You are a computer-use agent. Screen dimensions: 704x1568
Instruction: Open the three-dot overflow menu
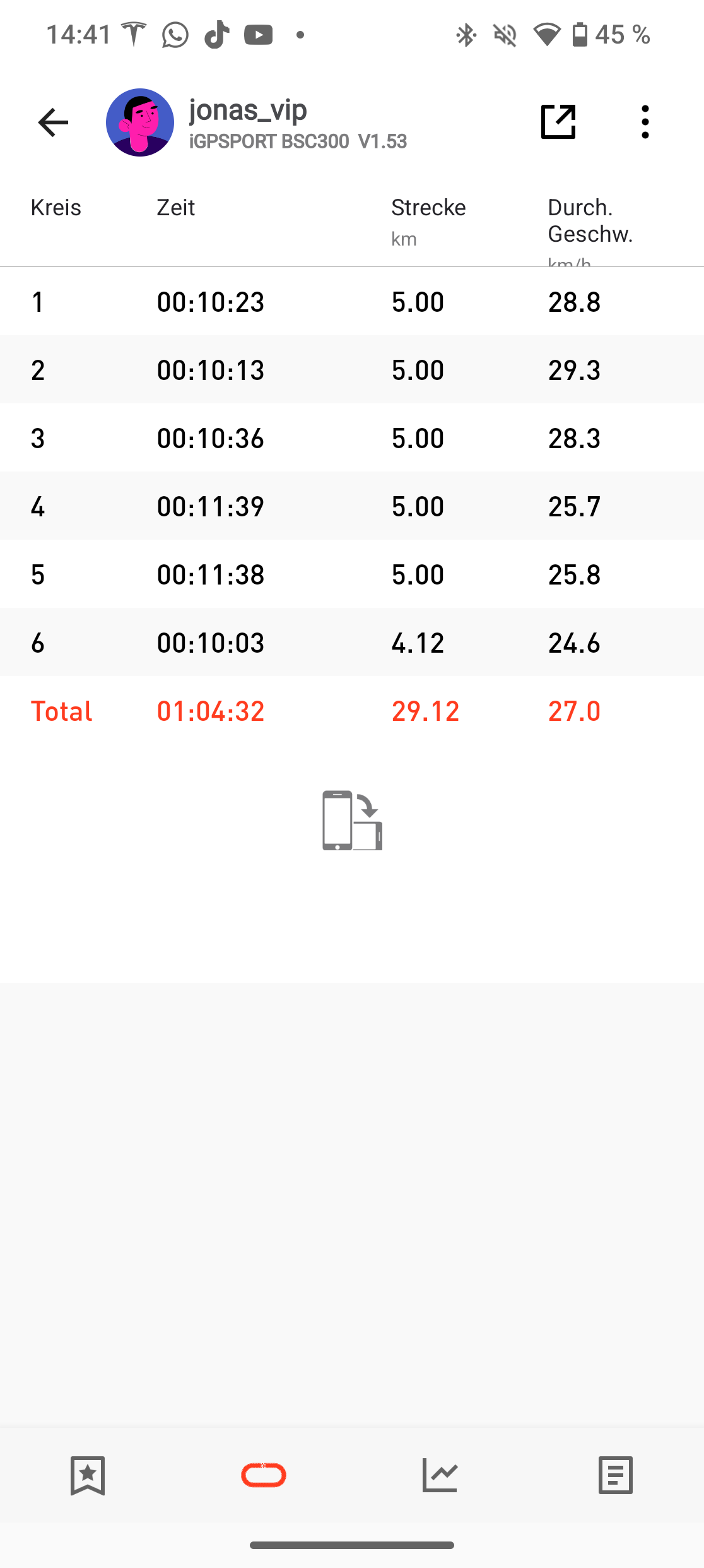pyautogui.click(x=645, y=122)
